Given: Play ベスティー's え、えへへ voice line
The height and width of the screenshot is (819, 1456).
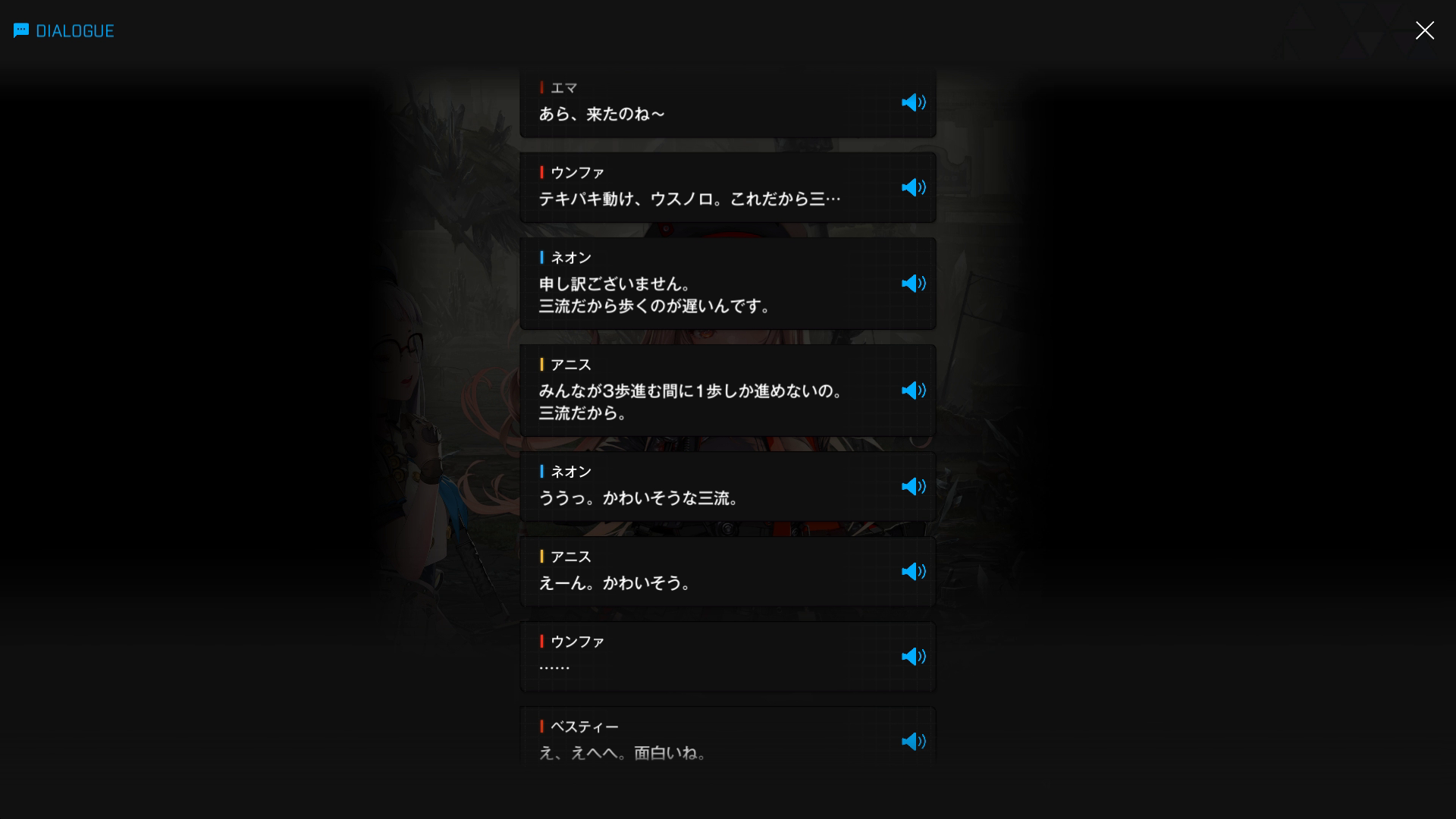Looking at the screenshot, I should [913, 742].
